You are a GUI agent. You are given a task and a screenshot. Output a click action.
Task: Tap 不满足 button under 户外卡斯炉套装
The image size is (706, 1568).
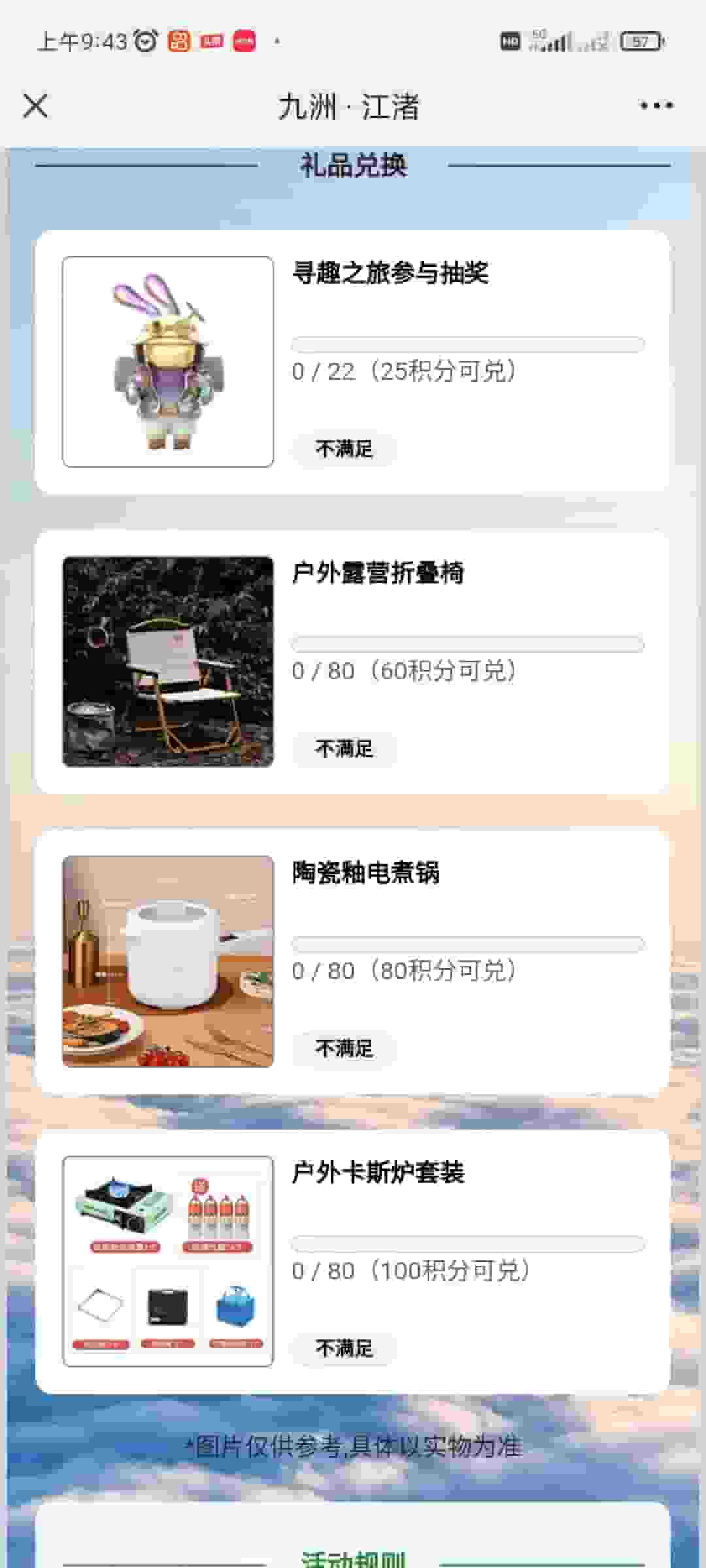pyautogui.click(x=344, y=1348)
